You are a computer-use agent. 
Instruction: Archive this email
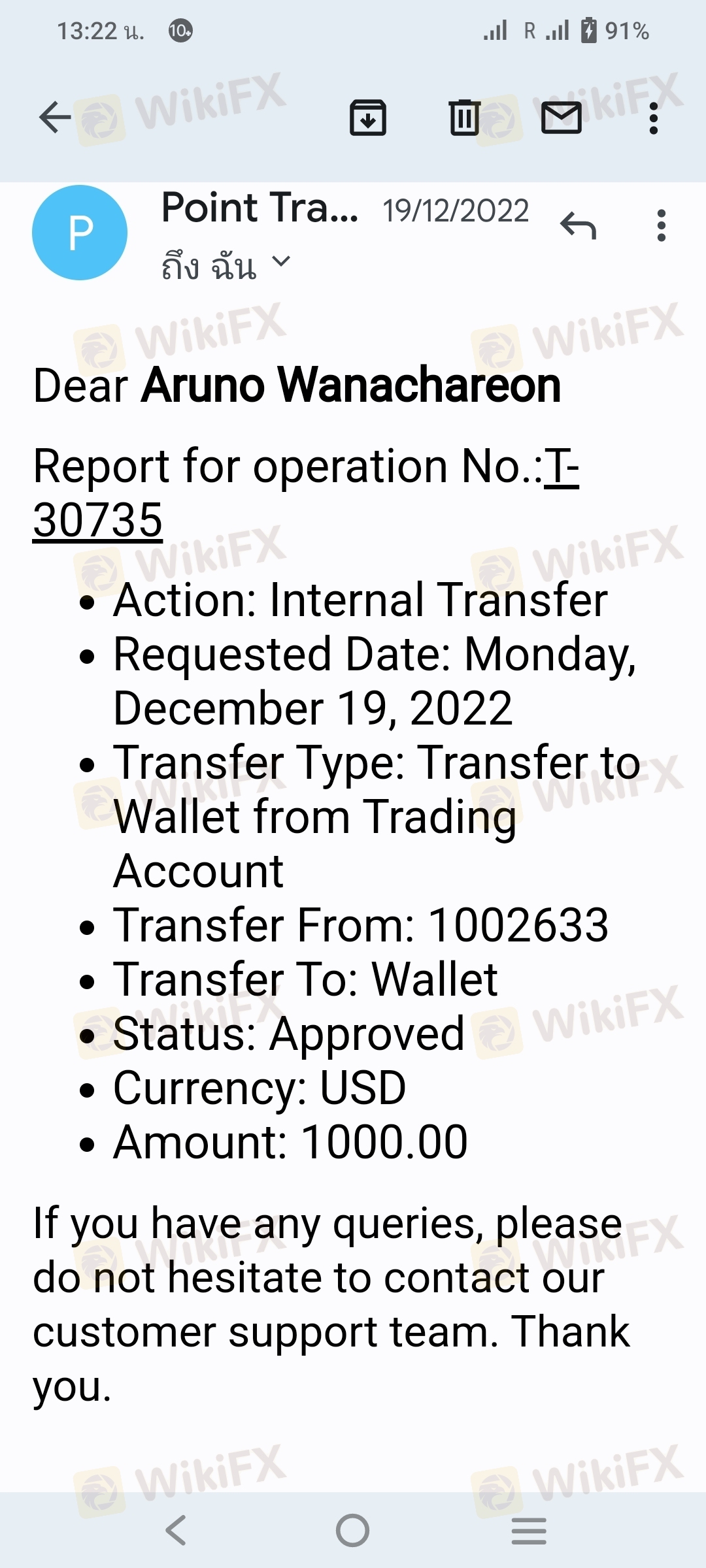[368, 118]
